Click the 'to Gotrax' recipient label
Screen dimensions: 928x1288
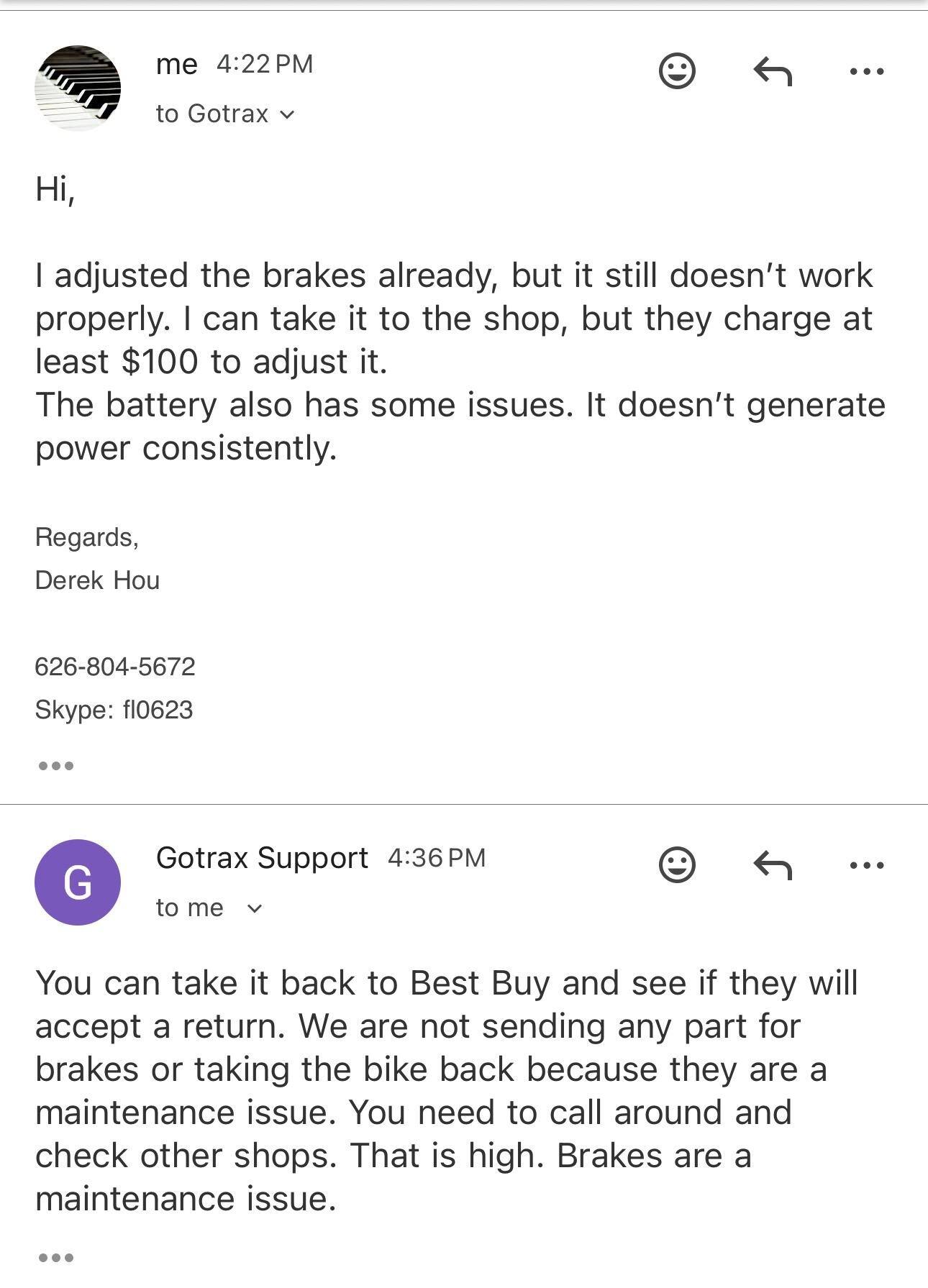(212, 114)
